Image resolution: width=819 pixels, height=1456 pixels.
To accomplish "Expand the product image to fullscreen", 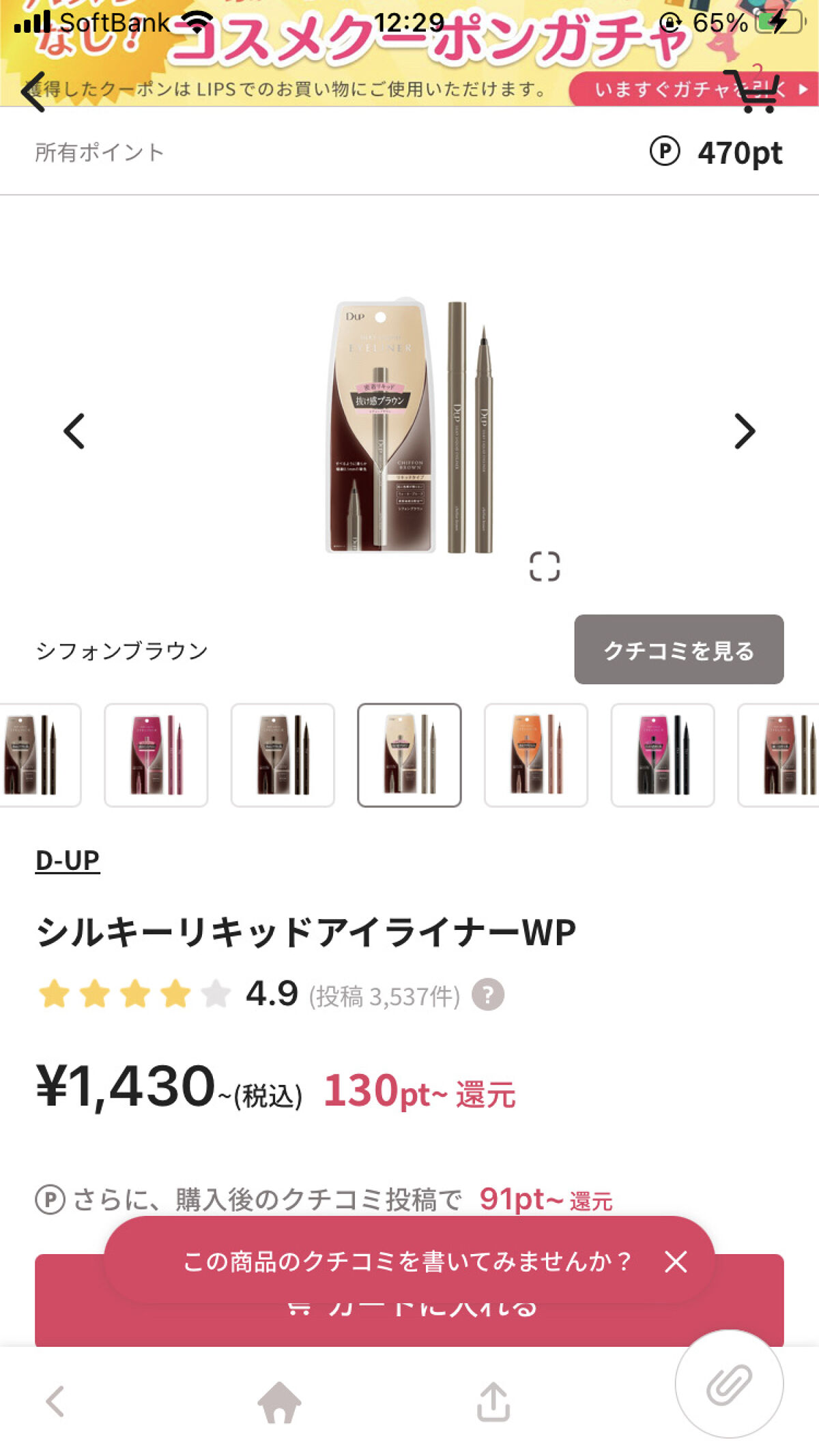I will click(x=545, y=566).
